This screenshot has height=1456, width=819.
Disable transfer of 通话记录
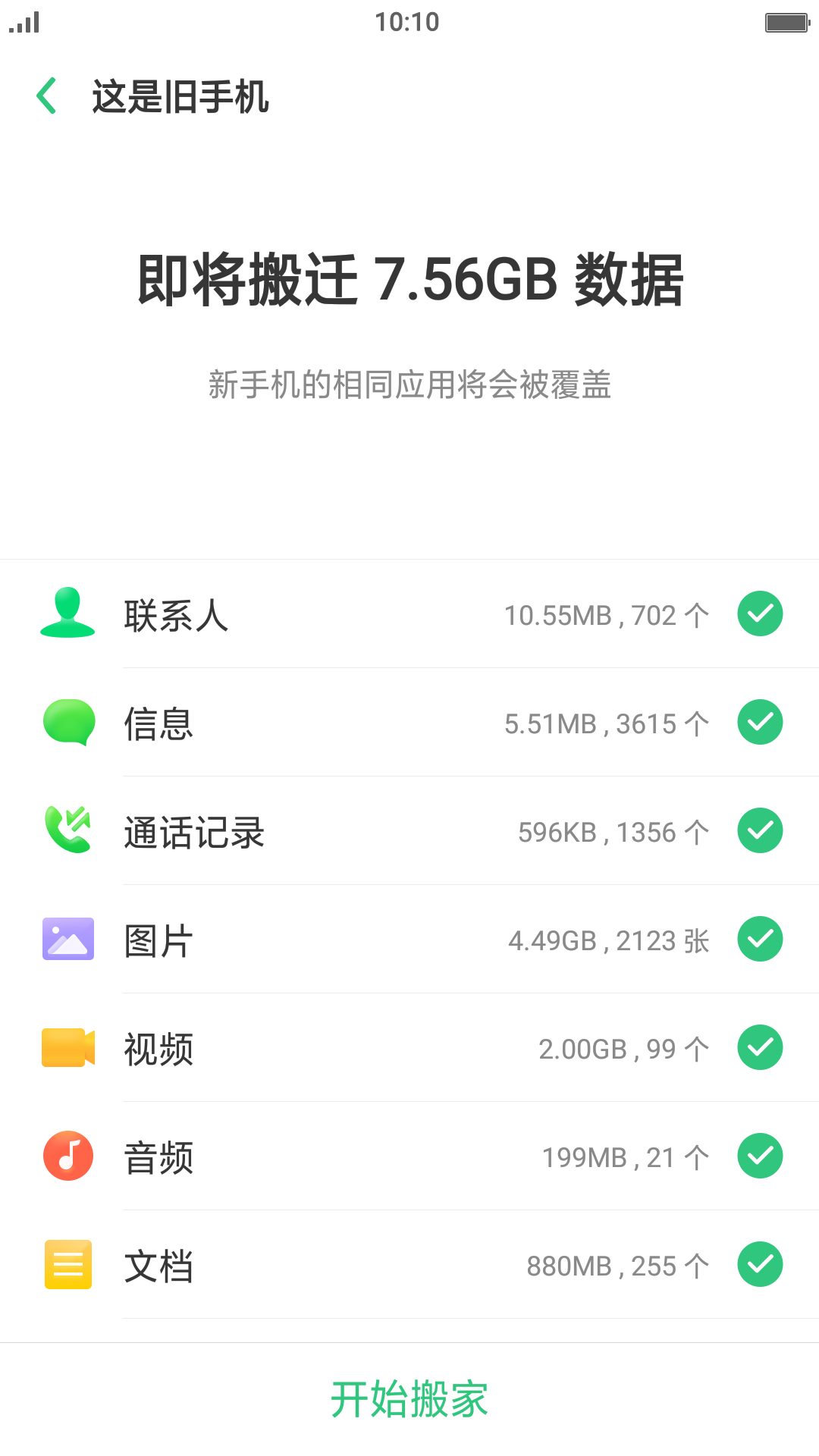pos(760,831)
